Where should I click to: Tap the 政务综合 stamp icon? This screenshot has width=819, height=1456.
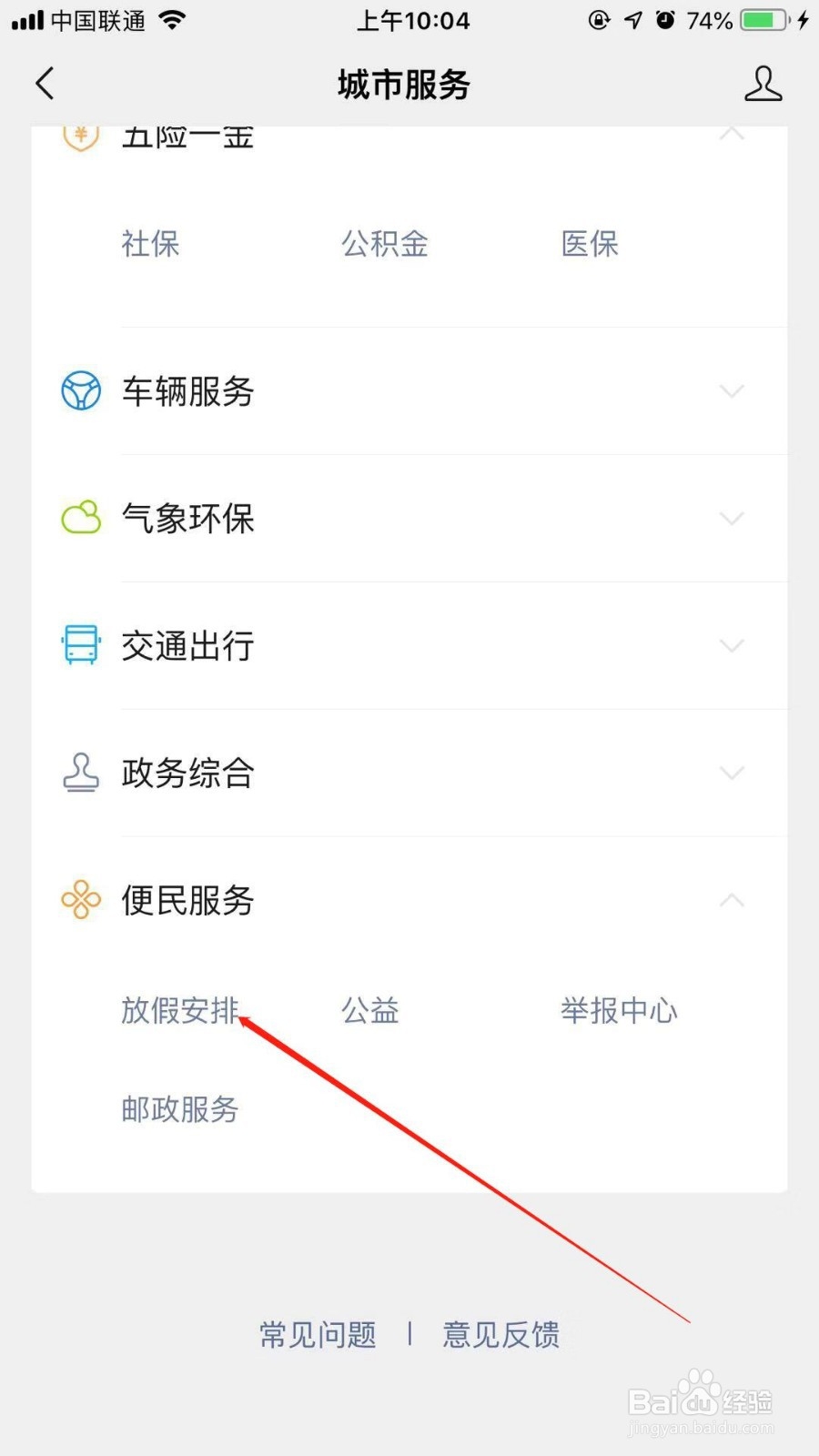pos(80,773)
